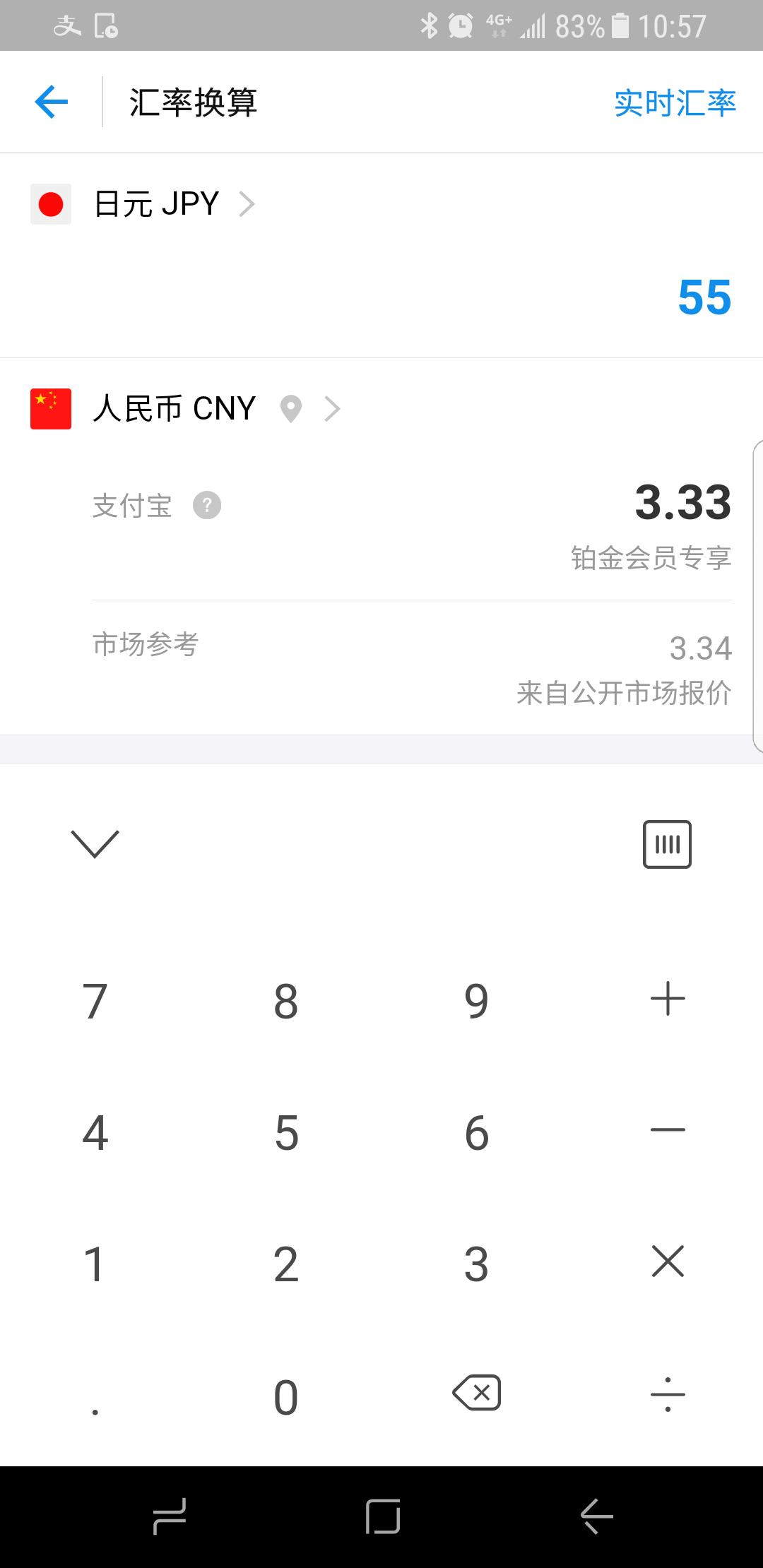Tap the backspace key on the keypad
Viewport: 763px width, 1568px height.
click(475, 1393)
